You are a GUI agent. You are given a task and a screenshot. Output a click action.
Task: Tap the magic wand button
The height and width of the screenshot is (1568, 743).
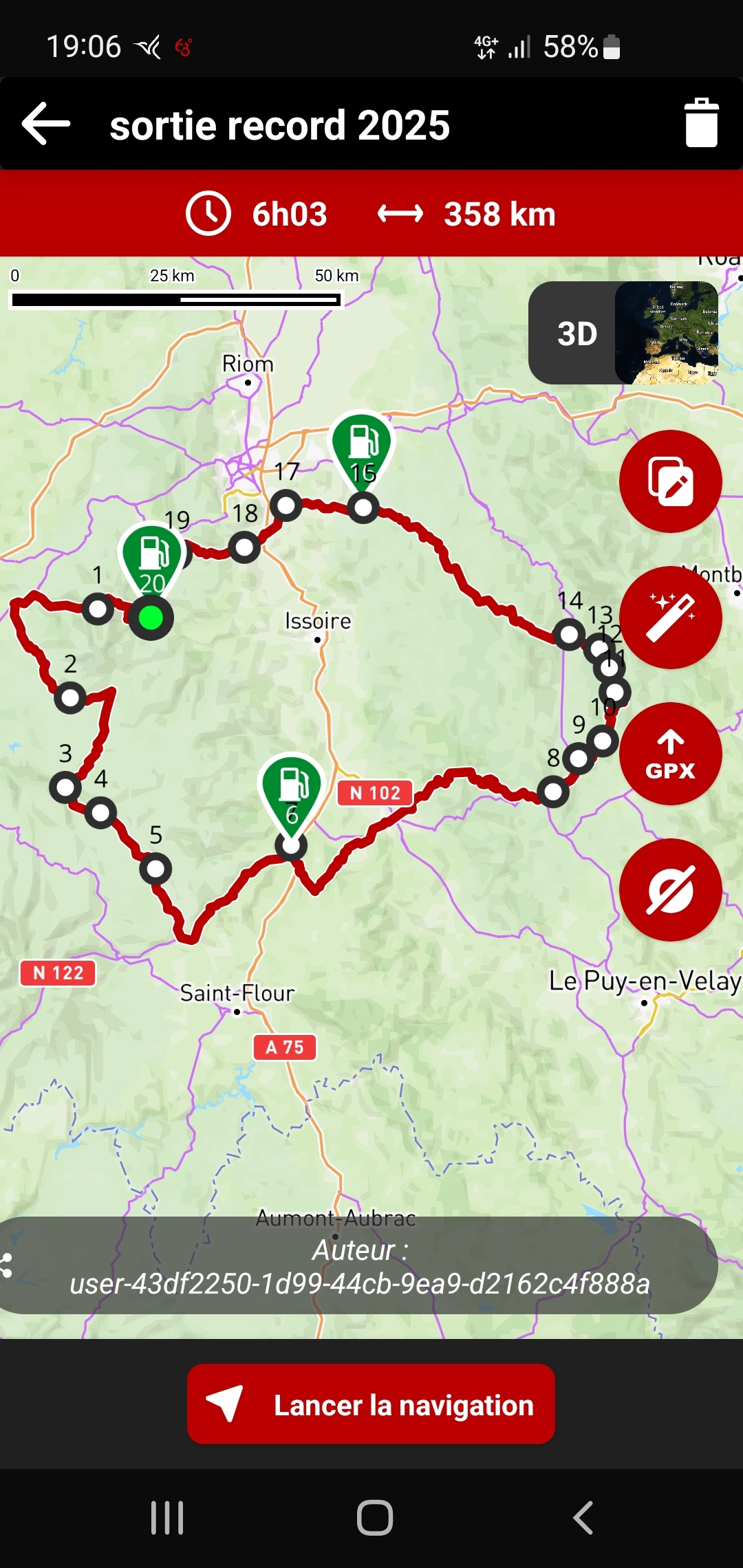pos(670,618)
